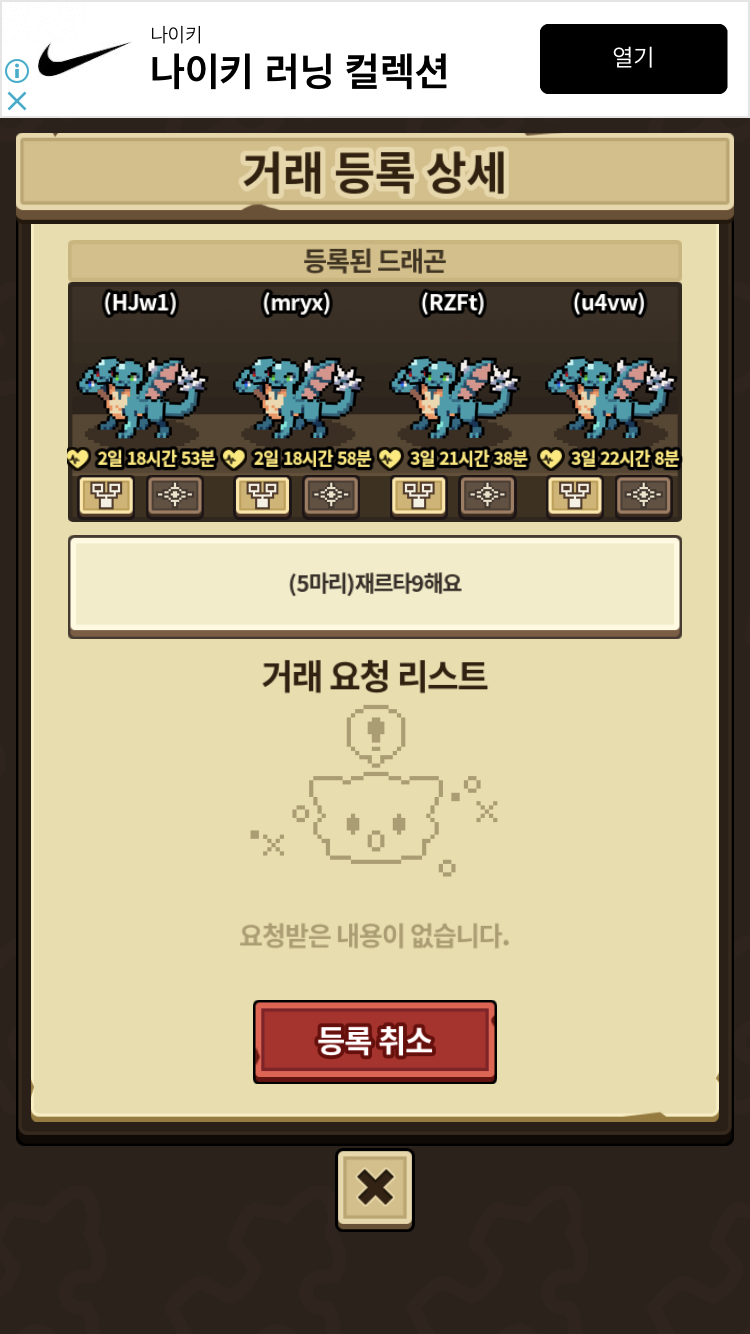
Task: Open family tree icon for dragon HJw1
Action: pos(106,495)
